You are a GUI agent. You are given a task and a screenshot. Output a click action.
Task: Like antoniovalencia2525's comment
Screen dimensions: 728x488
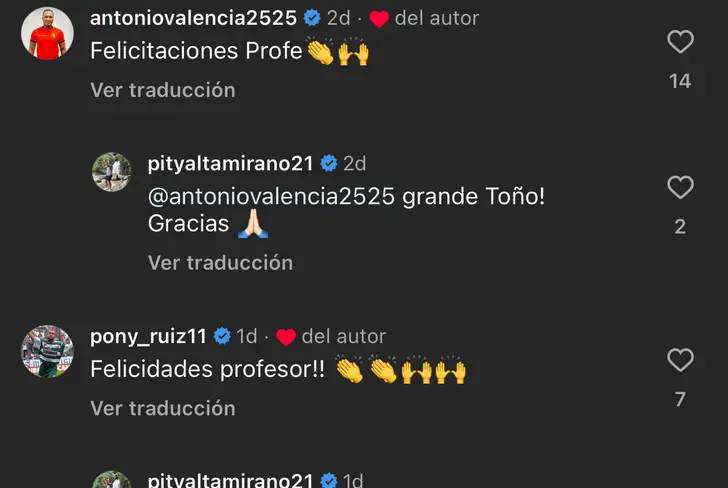680,42
